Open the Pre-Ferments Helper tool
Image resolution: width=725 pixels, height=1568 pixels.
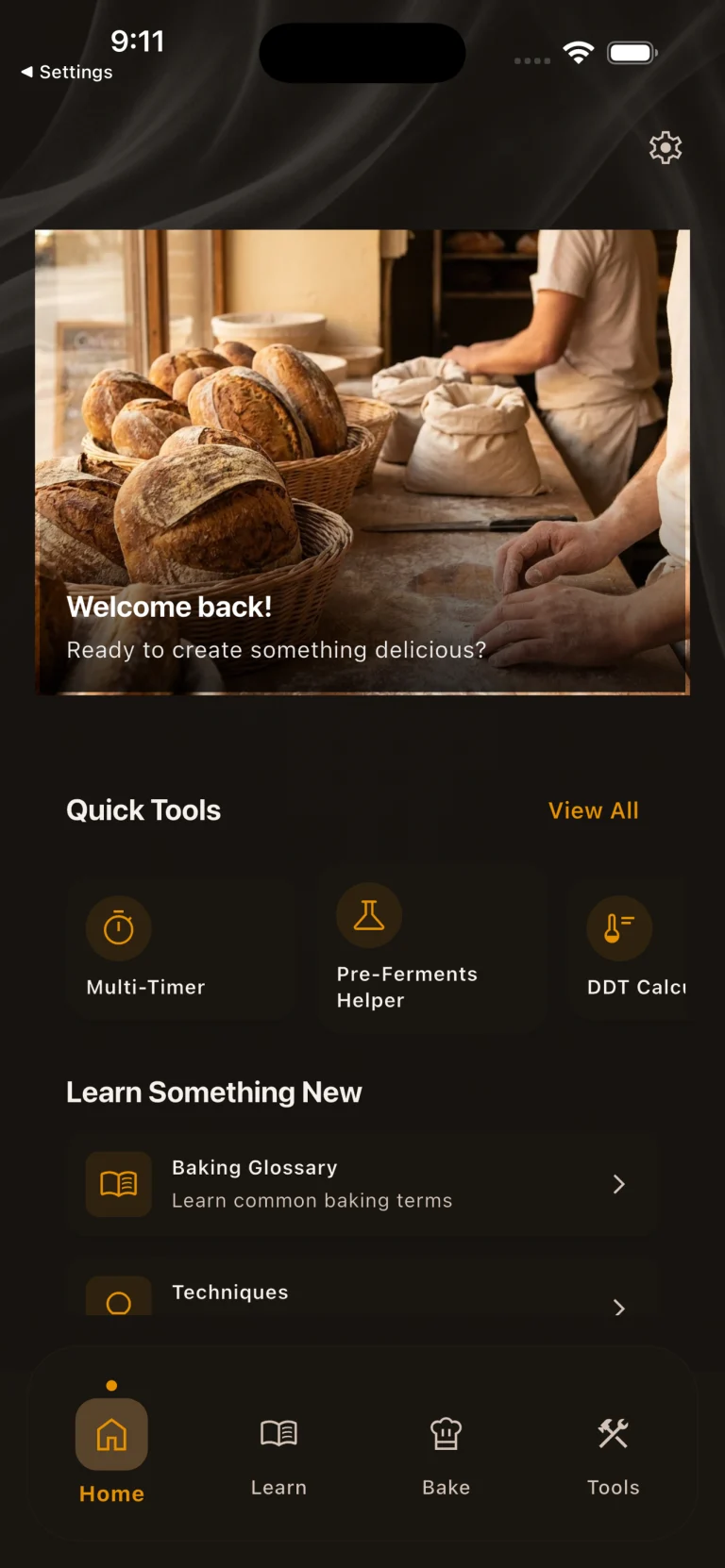[x=431, y=948]
